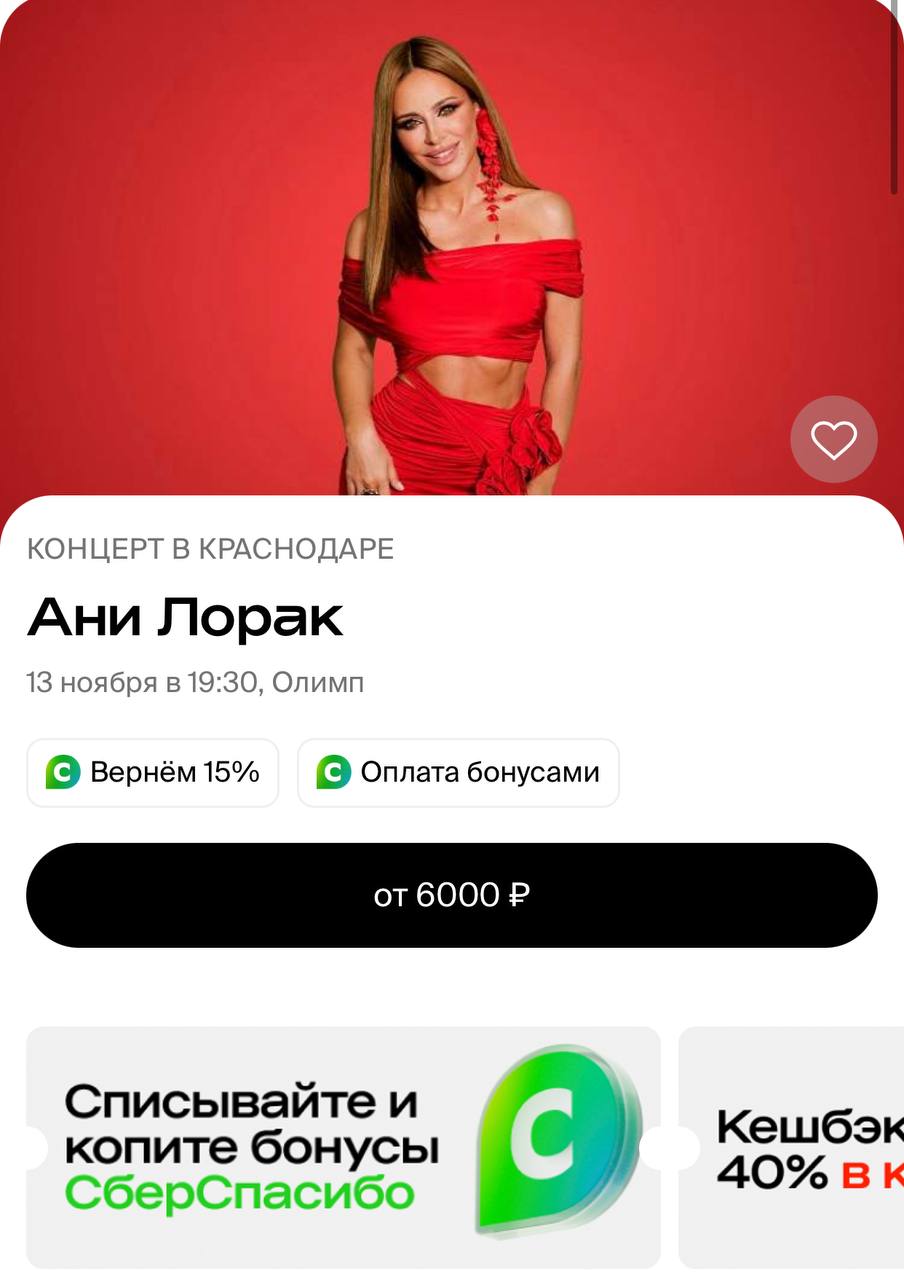Select the 'Оплата бонусами' payment badge
904x1280 pixels.
click(x=458, y=772)
